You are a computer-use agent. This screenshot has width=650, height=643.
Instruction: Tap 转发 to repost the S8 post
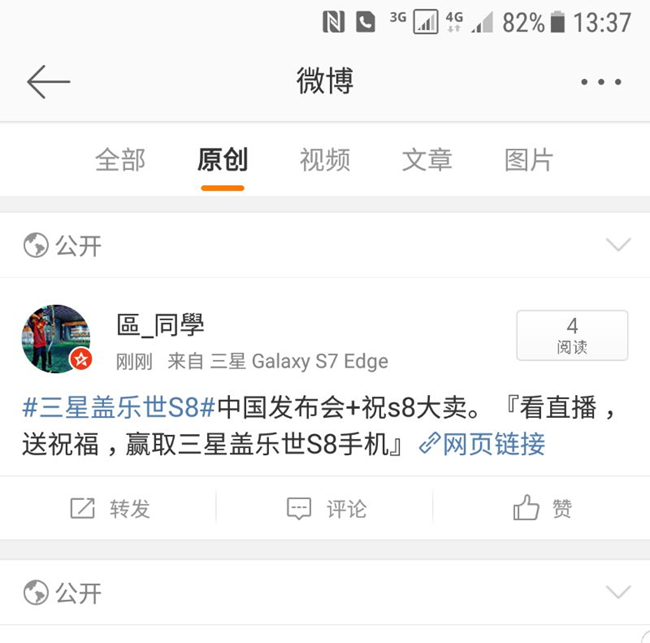110,508
